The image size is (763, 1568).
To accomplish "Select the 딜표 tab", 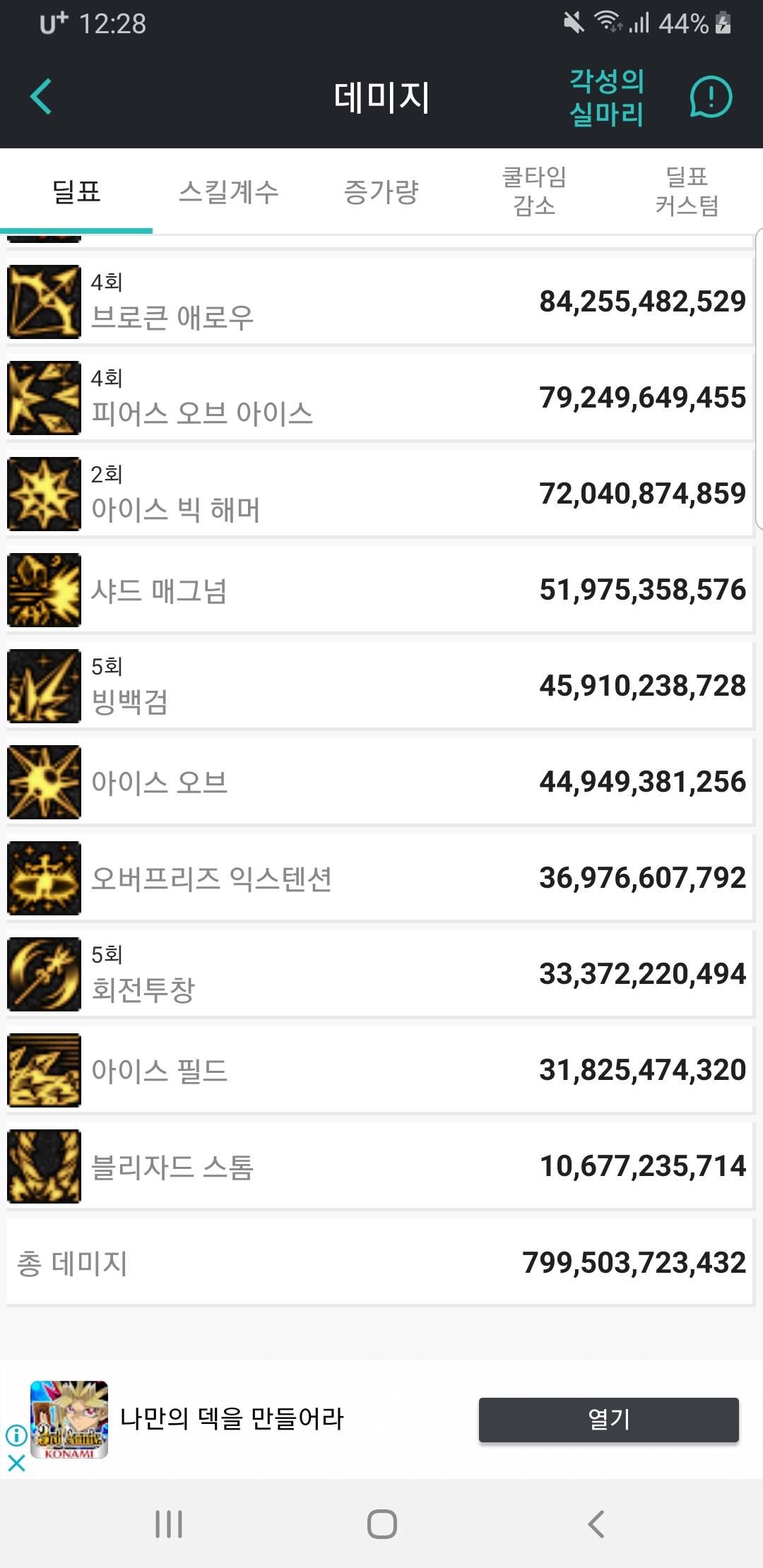I will (76, 191).
